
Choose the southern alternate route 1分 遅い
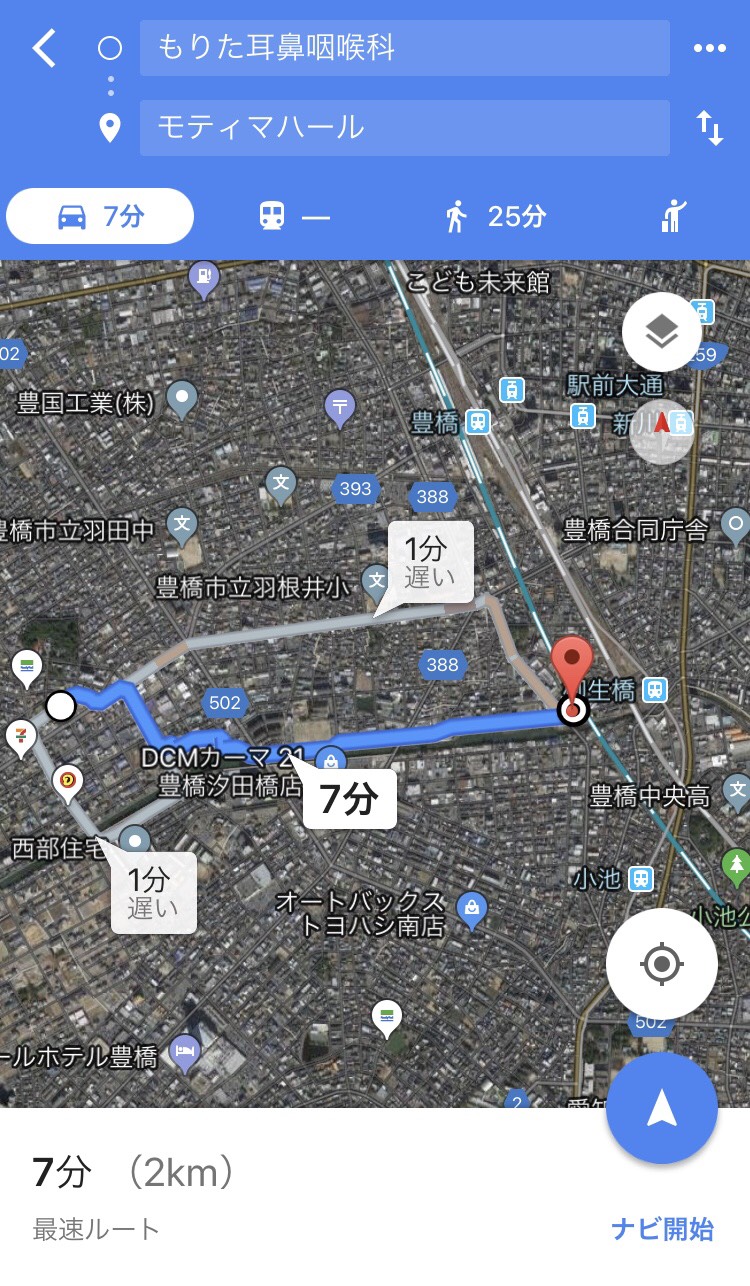[x=153, y=892]
